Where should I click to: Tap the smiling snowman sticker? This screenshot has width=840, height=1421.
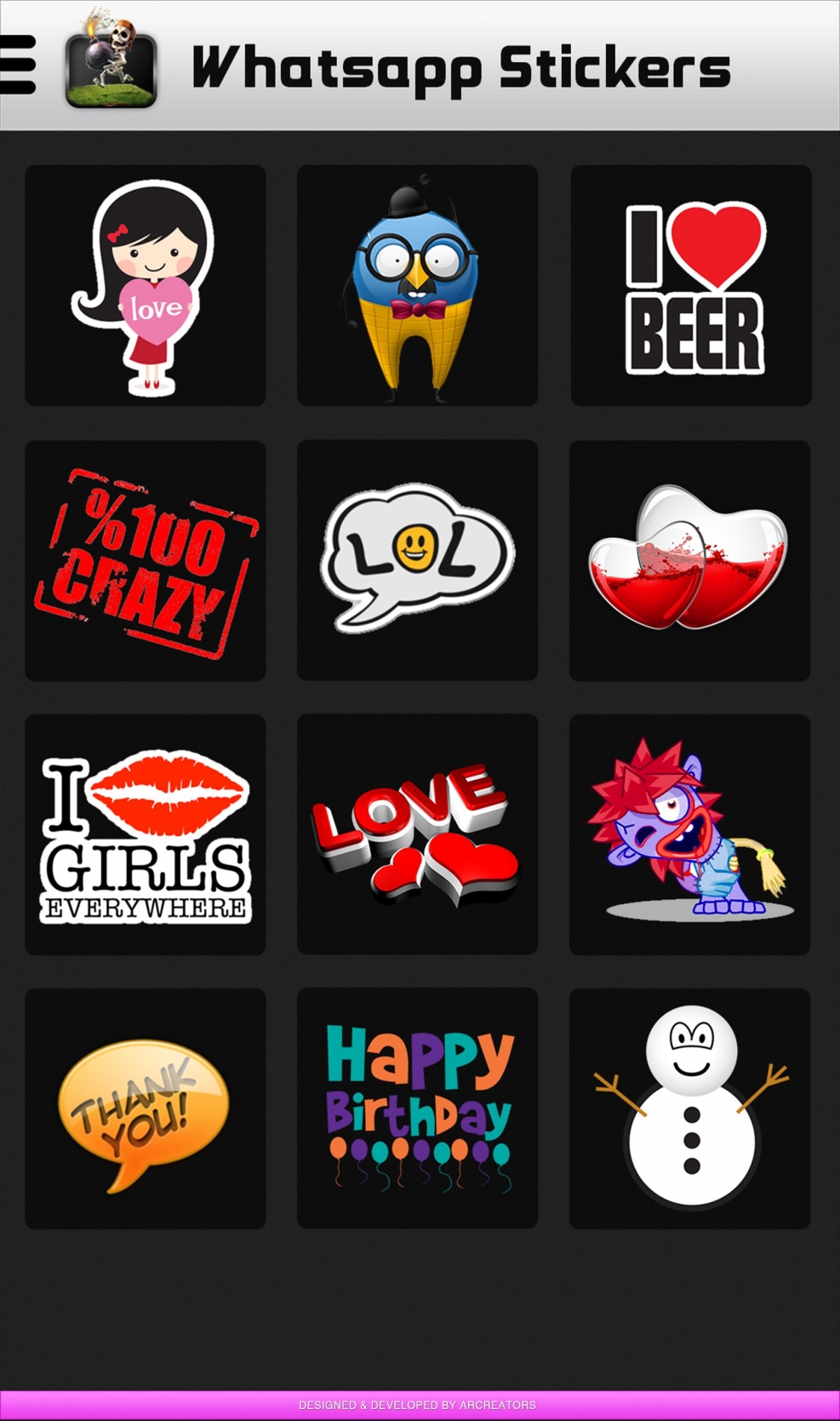689,1109
